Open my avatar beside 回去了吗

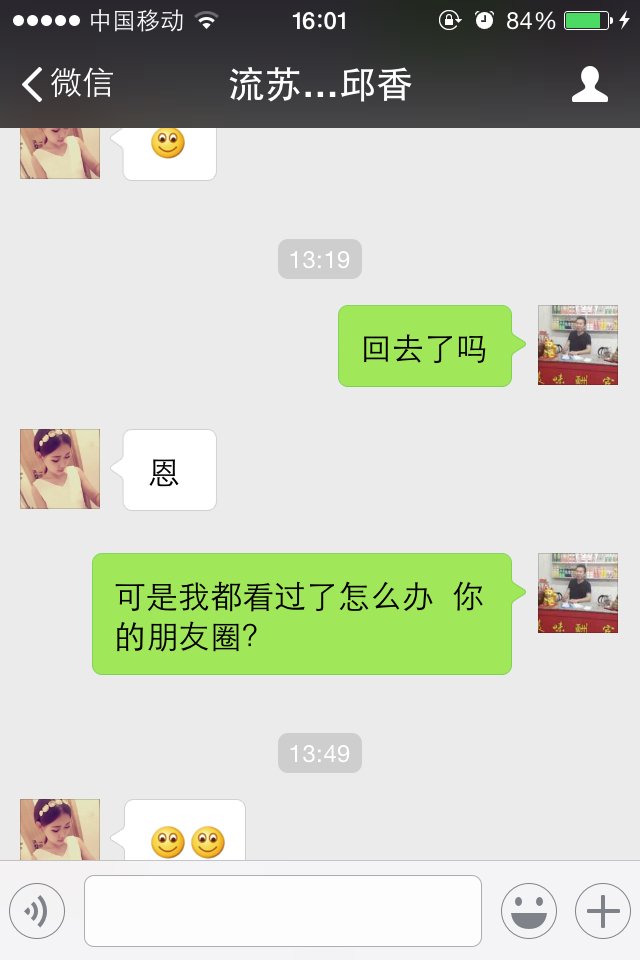[x=578, y=345]
